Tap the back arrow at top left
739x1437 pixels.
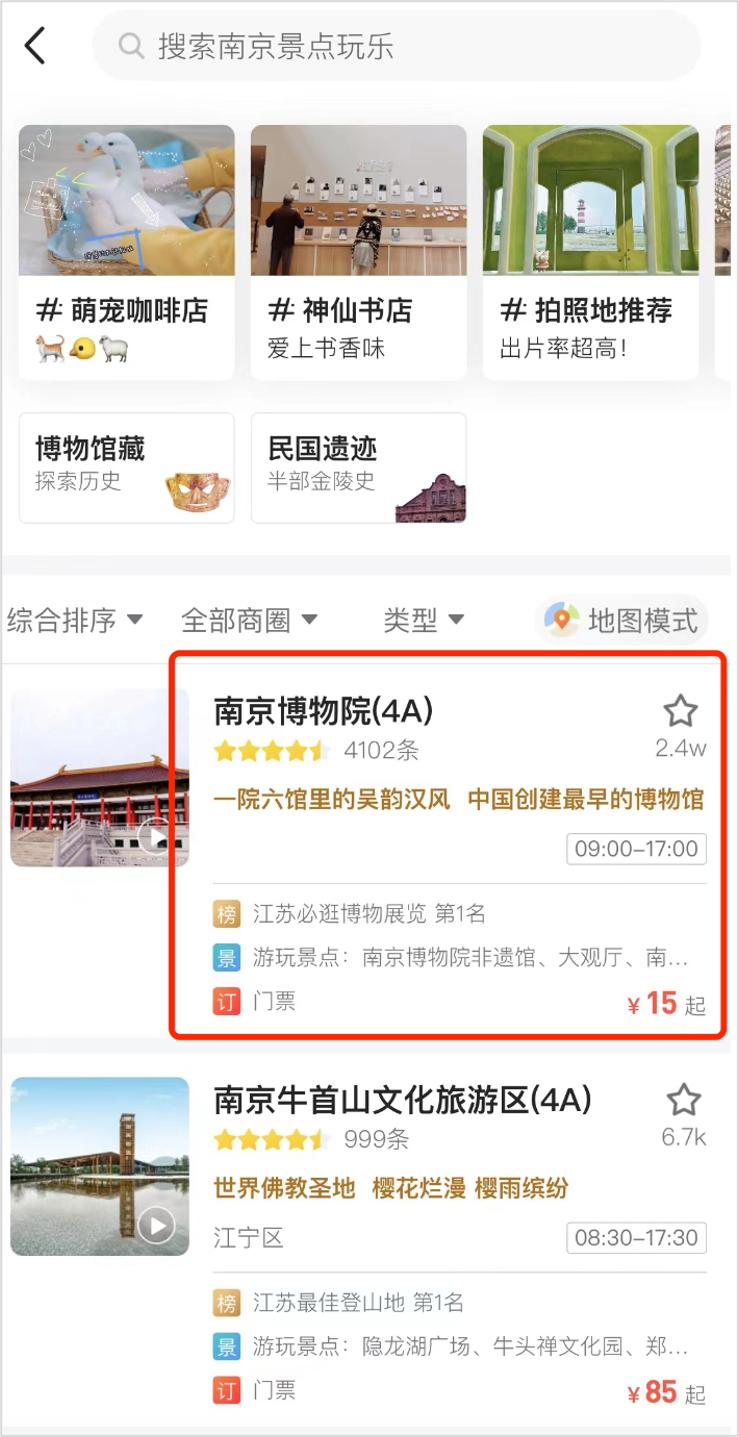click(36, 44)
